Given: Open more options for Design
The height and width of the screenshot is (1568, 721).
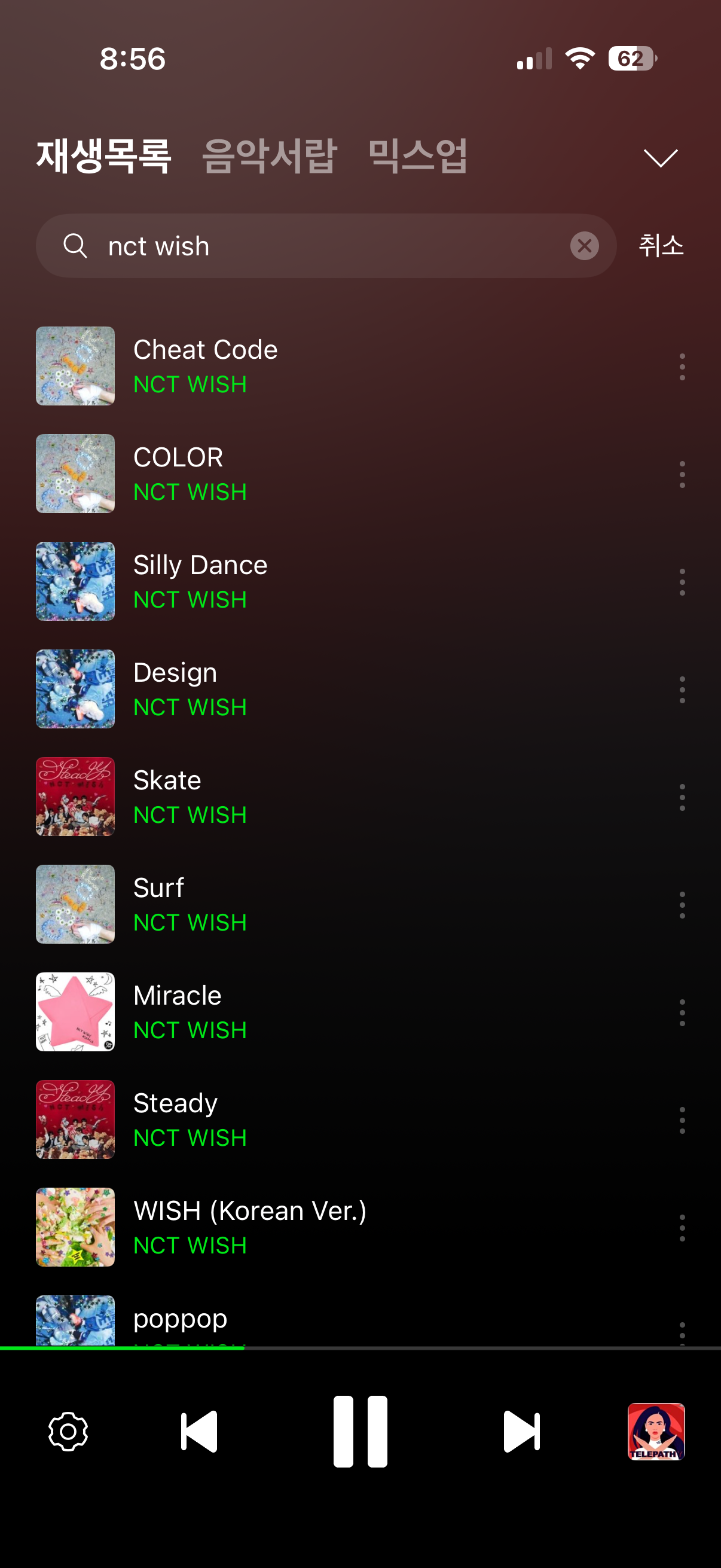Looking at the screenshot, I should (x=682, y=690).
